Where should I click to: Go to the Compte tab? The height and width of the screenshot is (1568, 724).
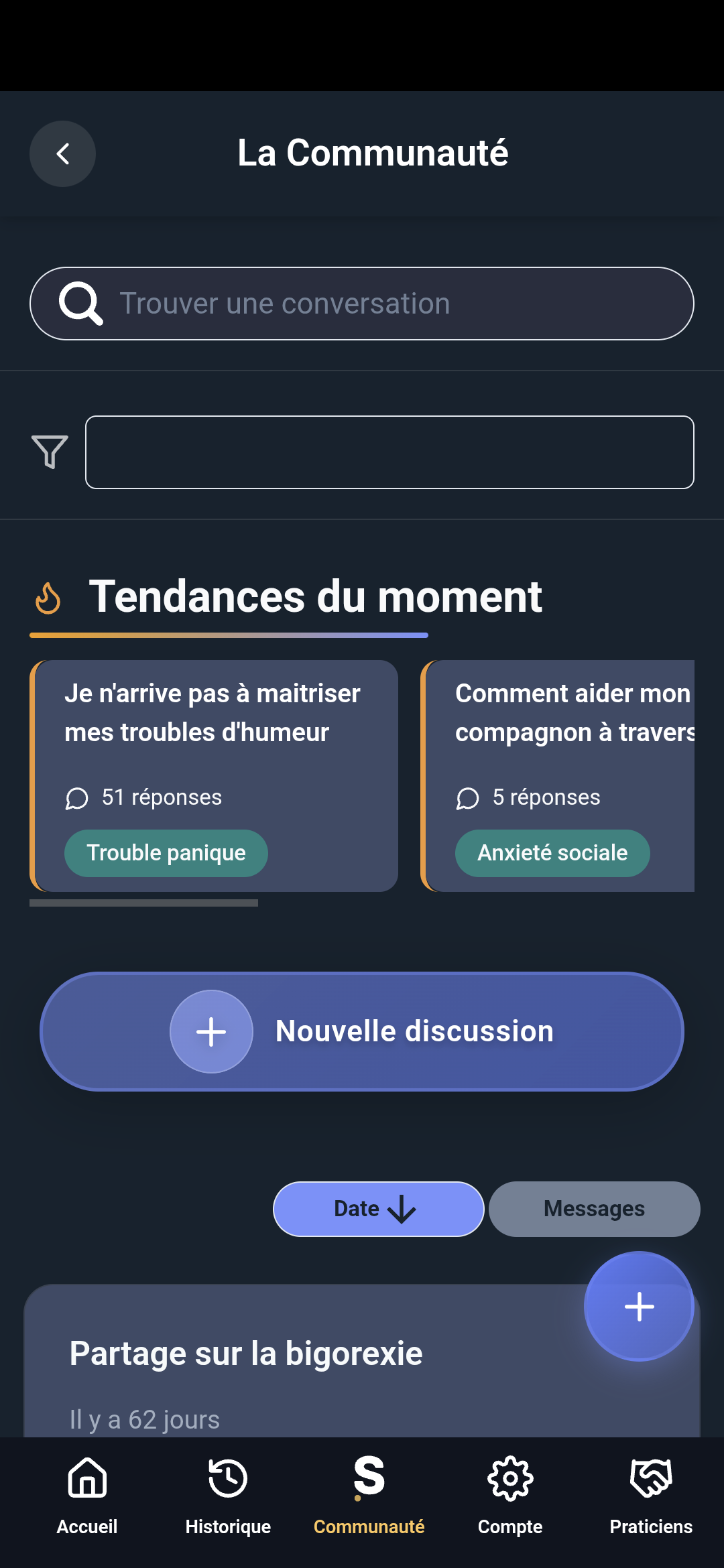click(x=510, y=1496)
